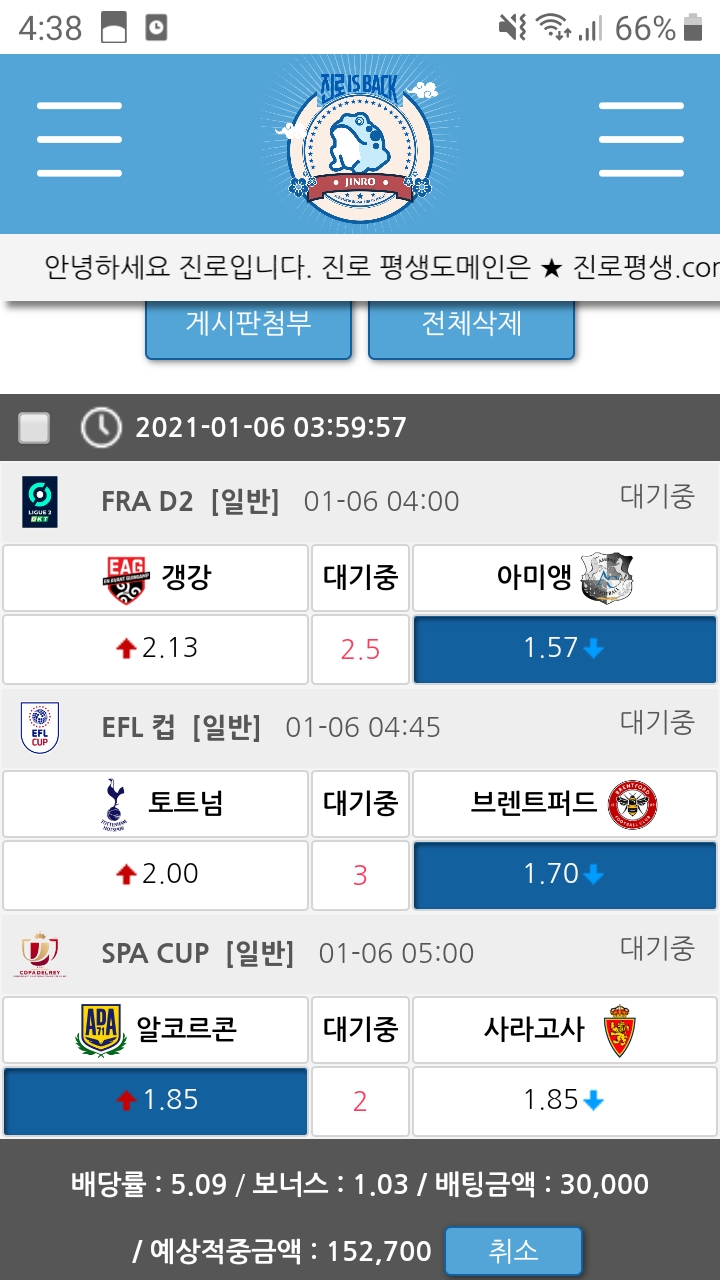This screenshot has width=720, height=1280.
Task: Select 사라고사 odds 1.85
Action: click(x=564, y=1100)
